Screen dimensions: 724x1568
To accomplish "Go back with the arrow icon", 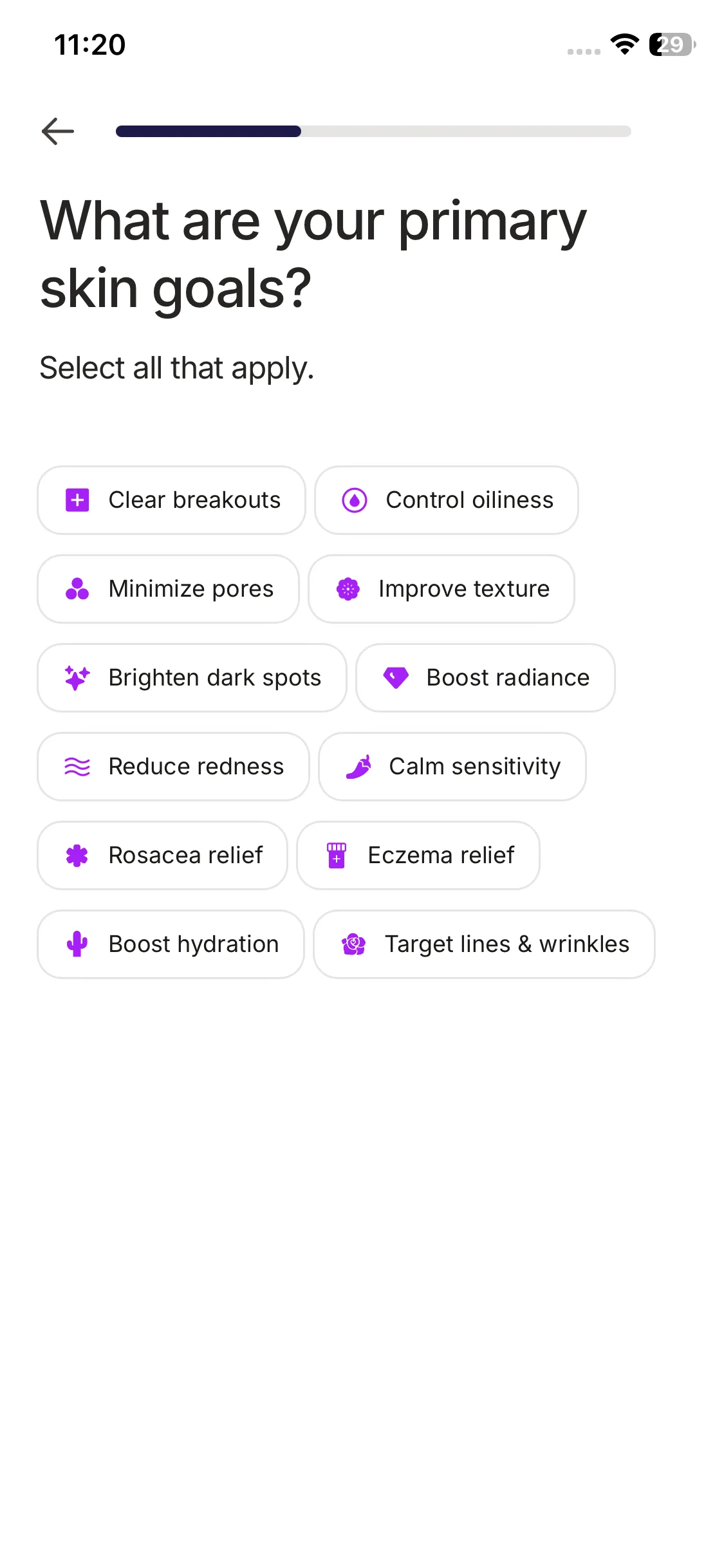I will (58, 131).
